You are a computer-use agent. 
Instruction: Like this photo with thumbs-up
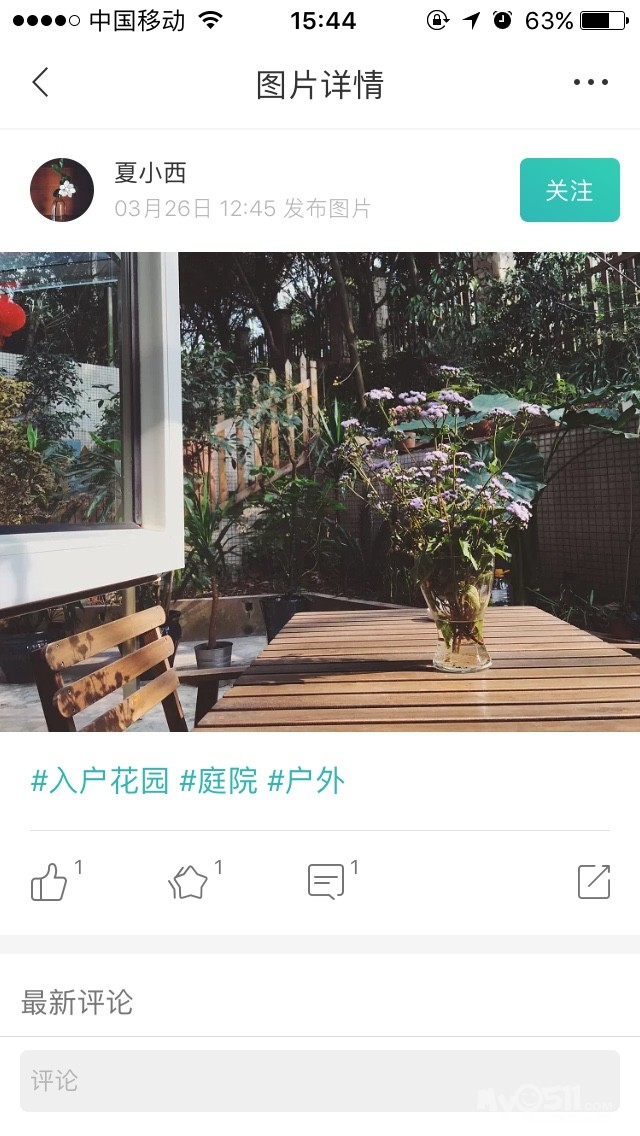tap(49, 882)
